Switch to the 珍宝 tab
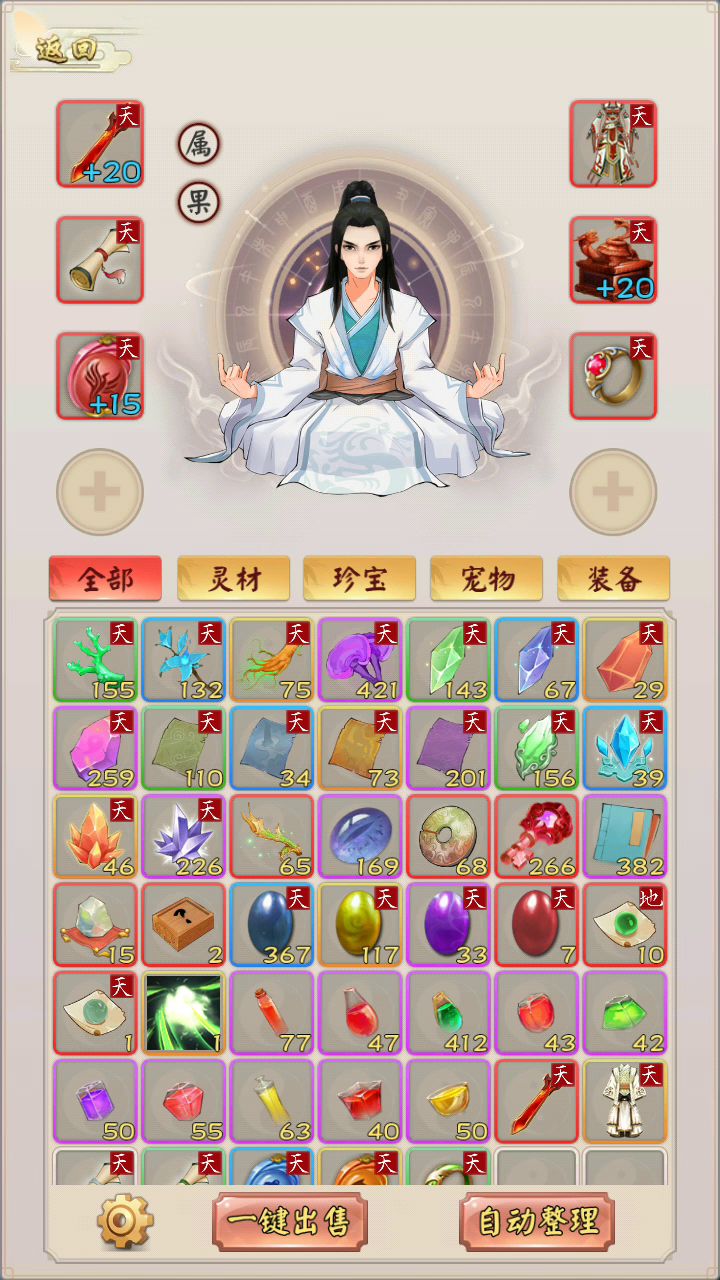The height and width of the screenshot is (1280, 720). [x=360, y=579]
